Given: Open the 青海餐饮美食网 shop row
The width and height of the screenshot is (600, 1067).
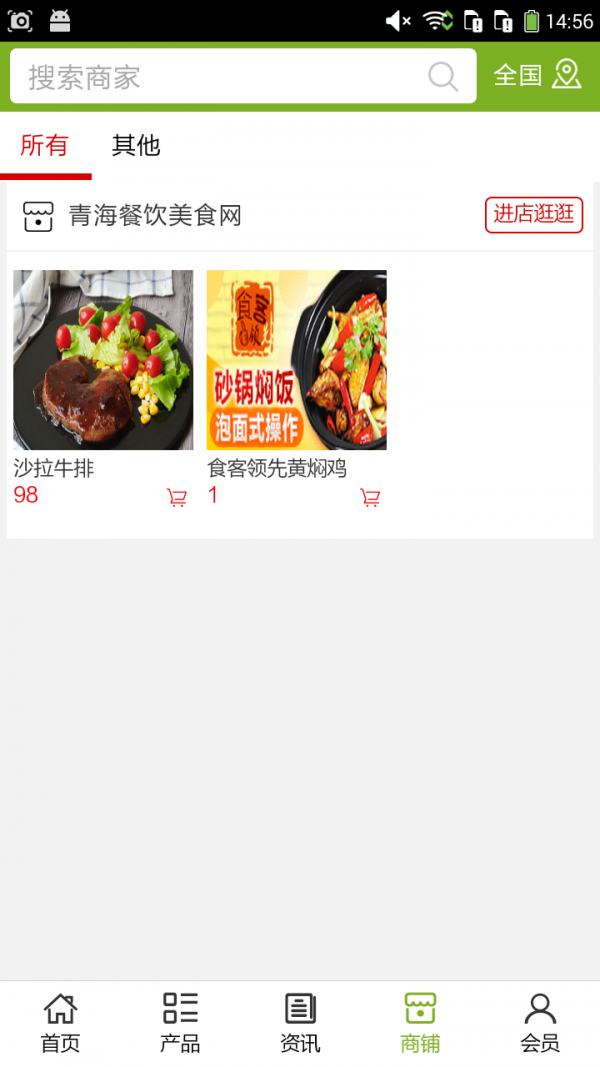Looking at the screenshot, I should coord(300,216).
